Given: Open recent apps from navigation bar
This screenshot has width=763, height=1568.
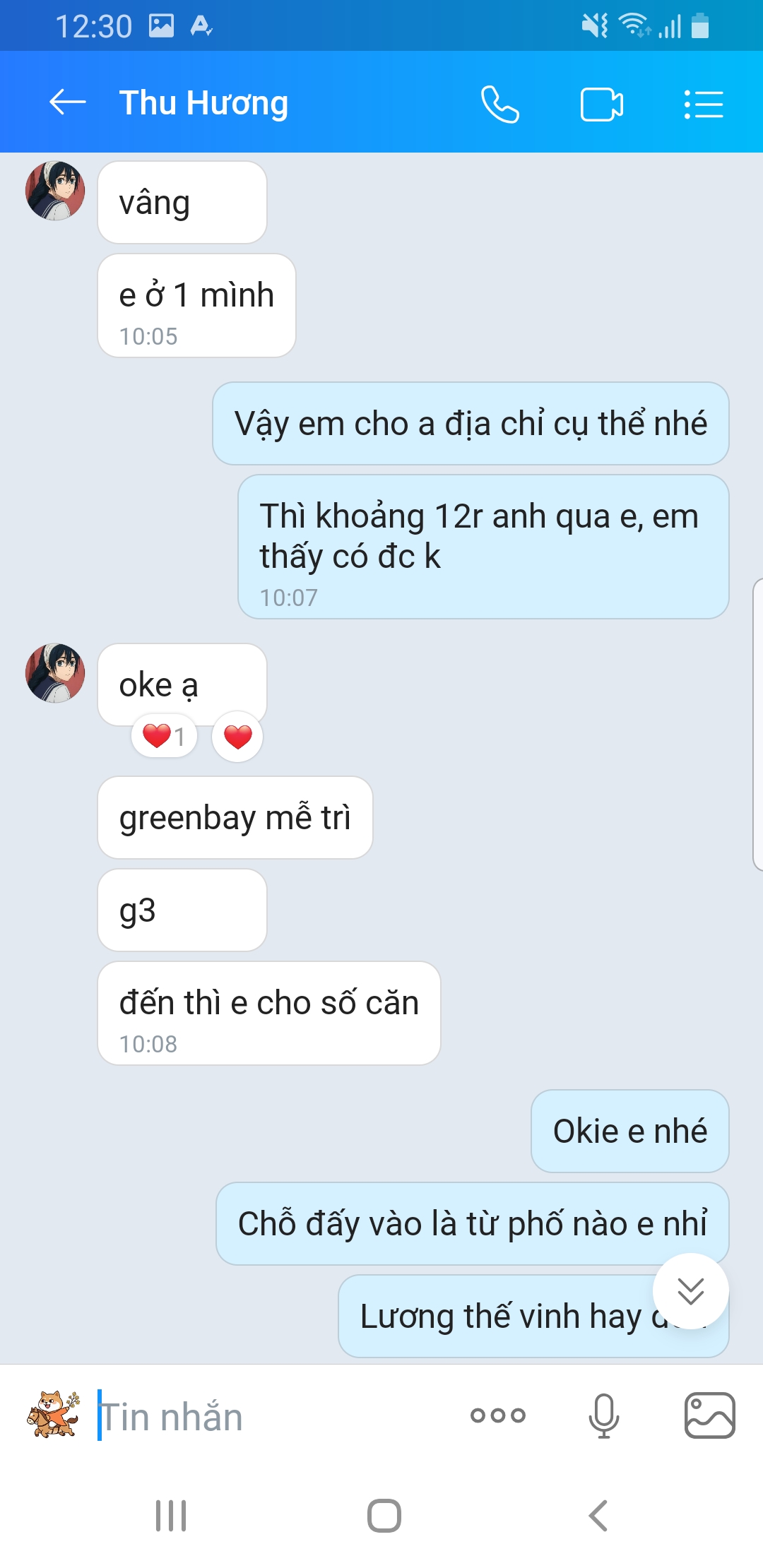Looking at the screenshot, I should 171,1516.
